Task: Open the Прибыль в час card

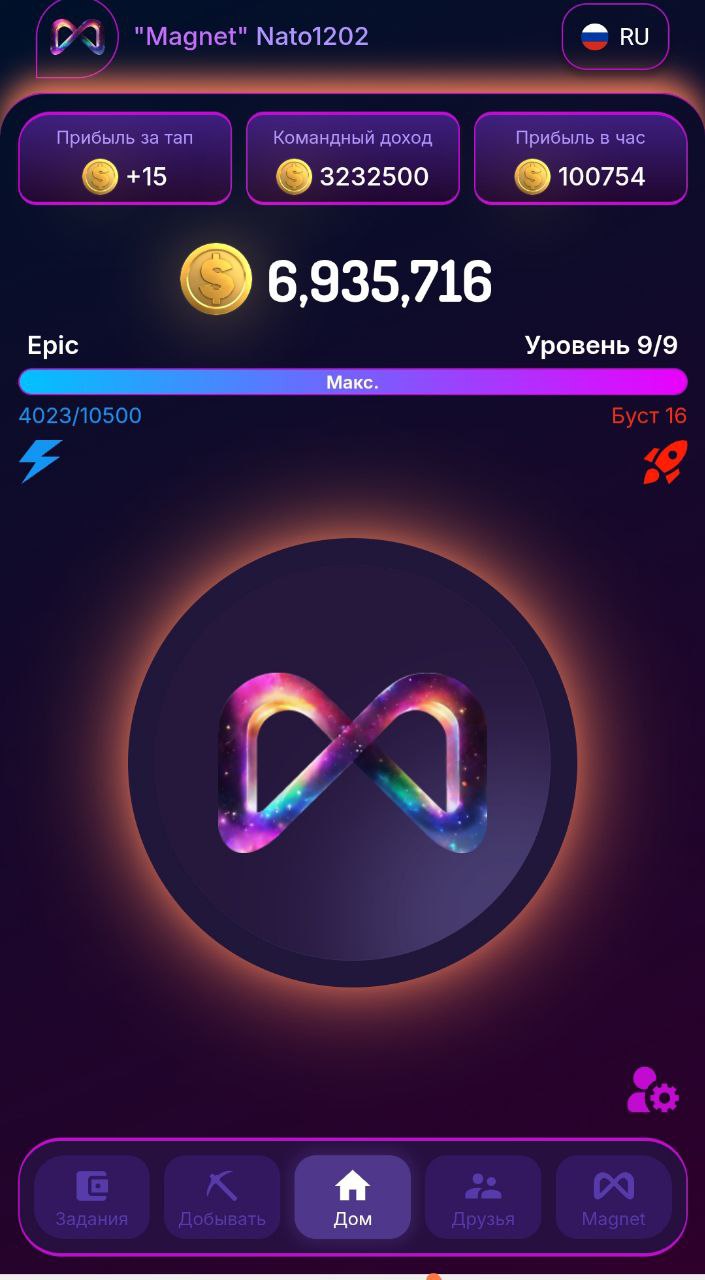Action: pyautogui.click(x=580, y=158)
